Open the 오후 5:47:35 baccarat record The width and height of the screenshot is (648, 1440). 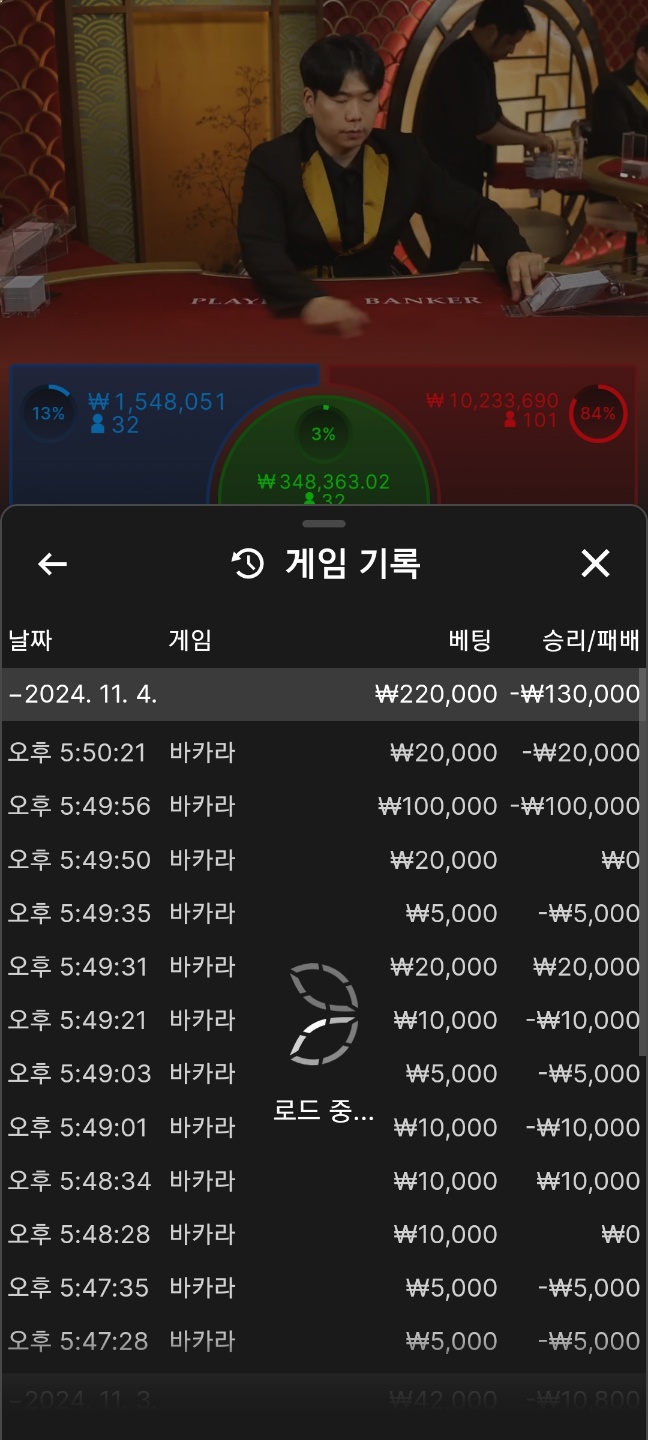click(323, 1288)
